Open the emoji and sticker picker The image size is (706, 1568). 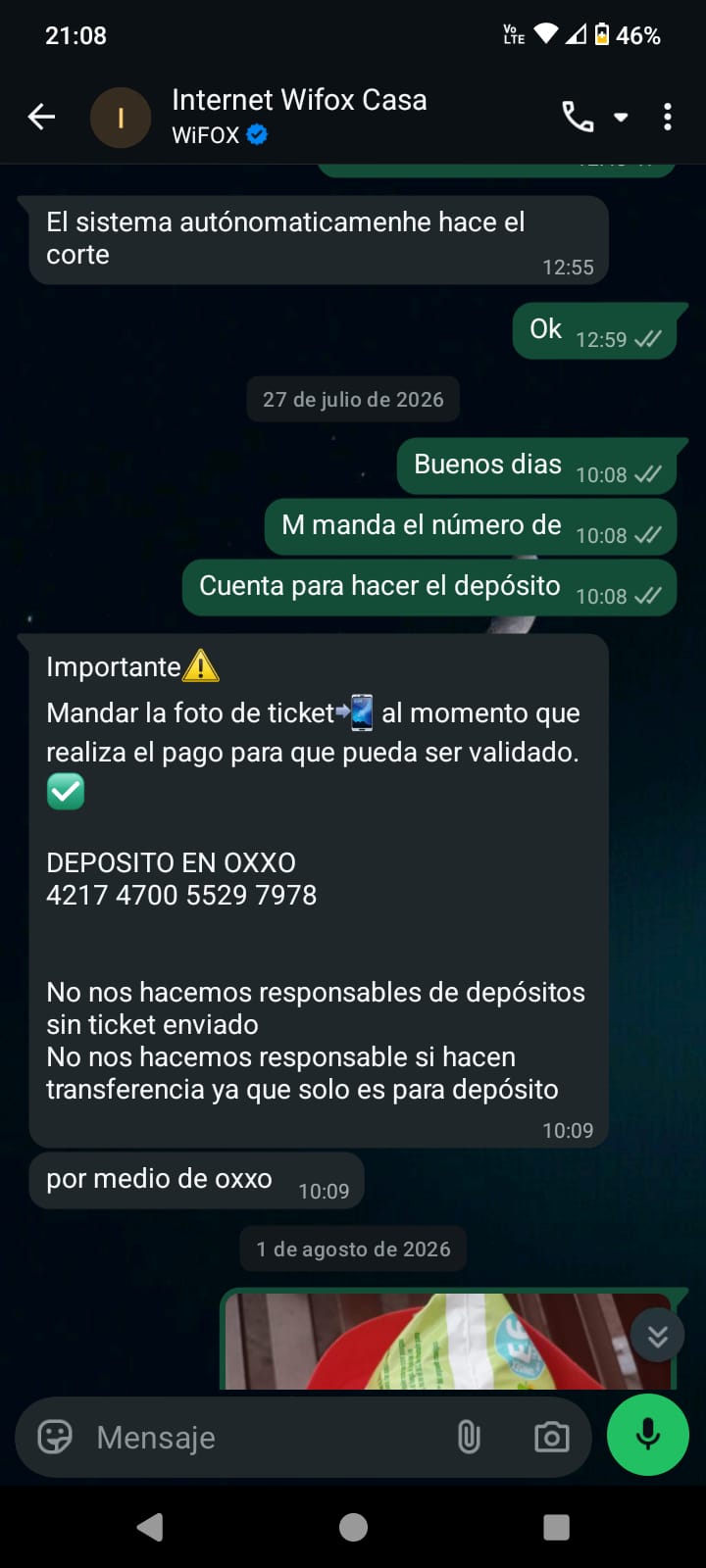(55, 1438)
